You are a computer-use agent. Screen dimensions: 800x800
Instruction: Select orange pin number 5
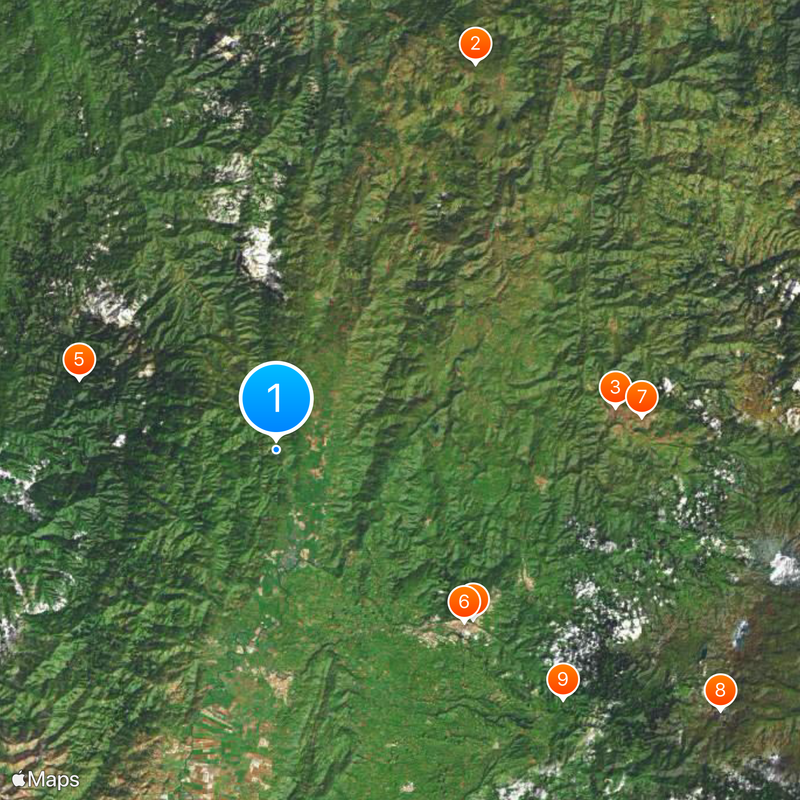click(x=79, y=358)
